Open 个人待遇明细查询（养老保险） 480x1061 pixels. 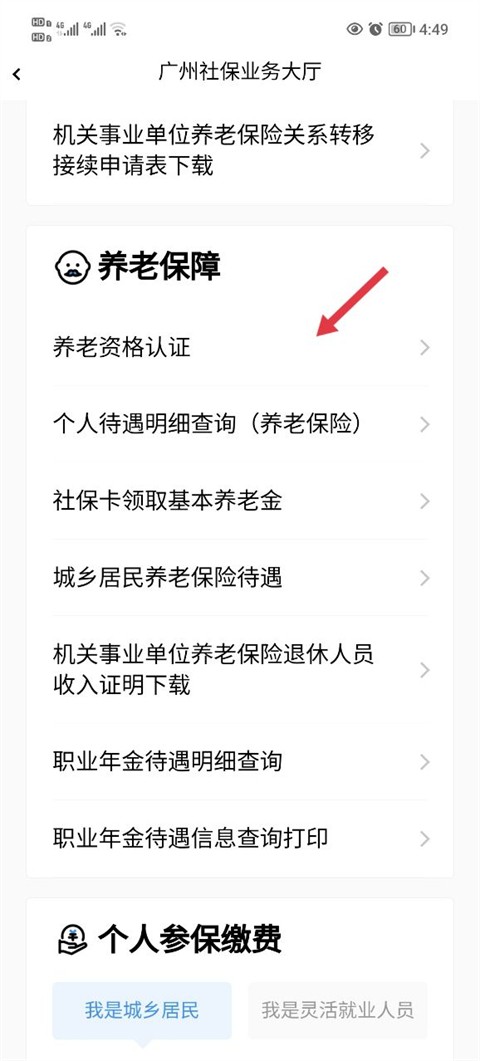pos(240,424)
